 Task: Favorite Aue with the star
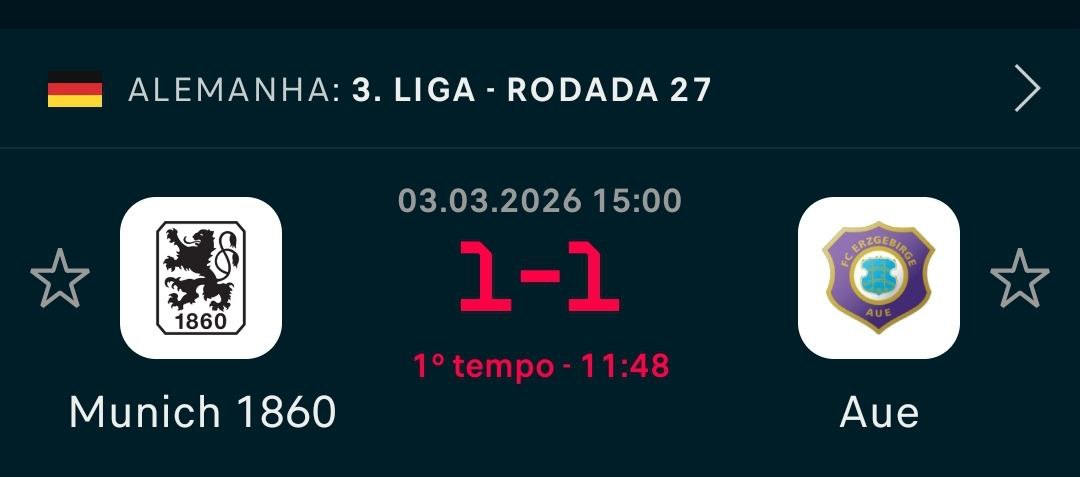tap(1019, 278)
